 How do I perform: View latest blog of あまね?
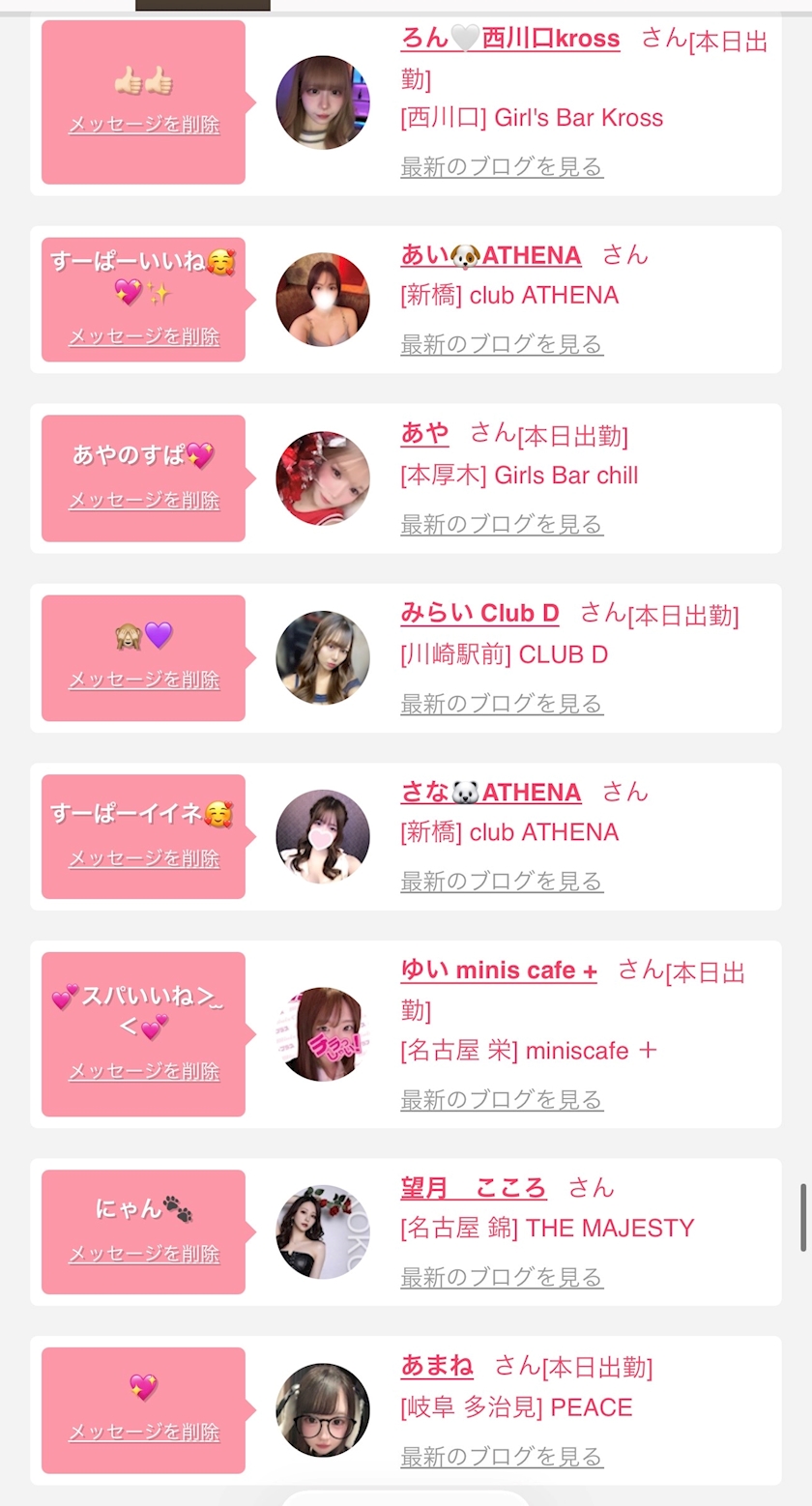point(502,1457)
